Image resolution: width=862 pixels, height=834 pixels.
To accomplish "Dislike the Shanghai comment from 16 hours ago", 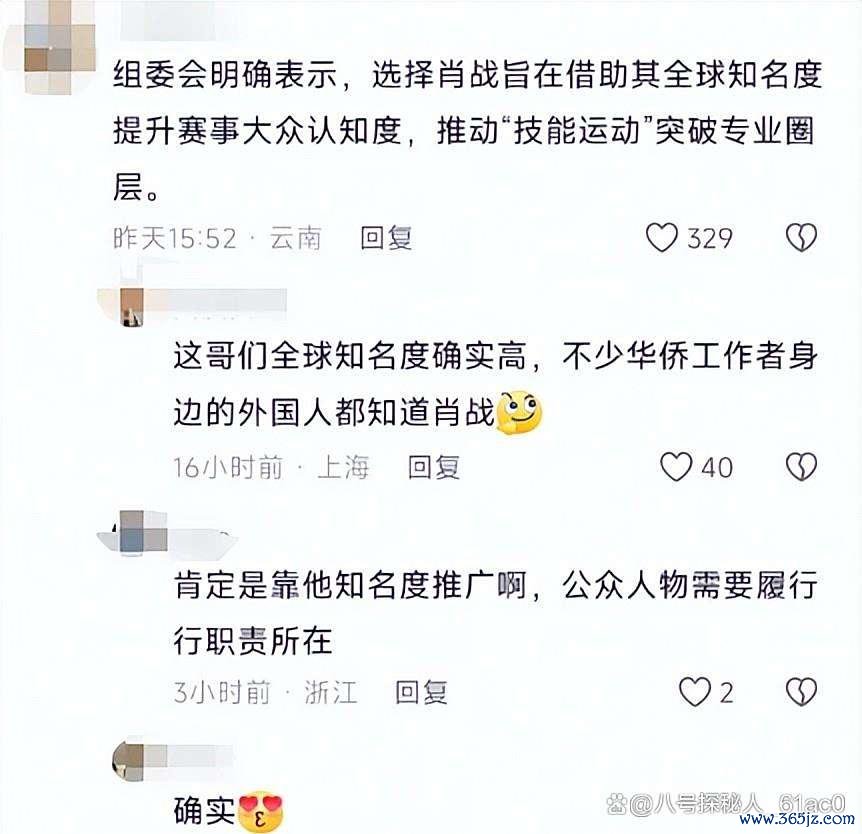I will [x=801, y=466].
